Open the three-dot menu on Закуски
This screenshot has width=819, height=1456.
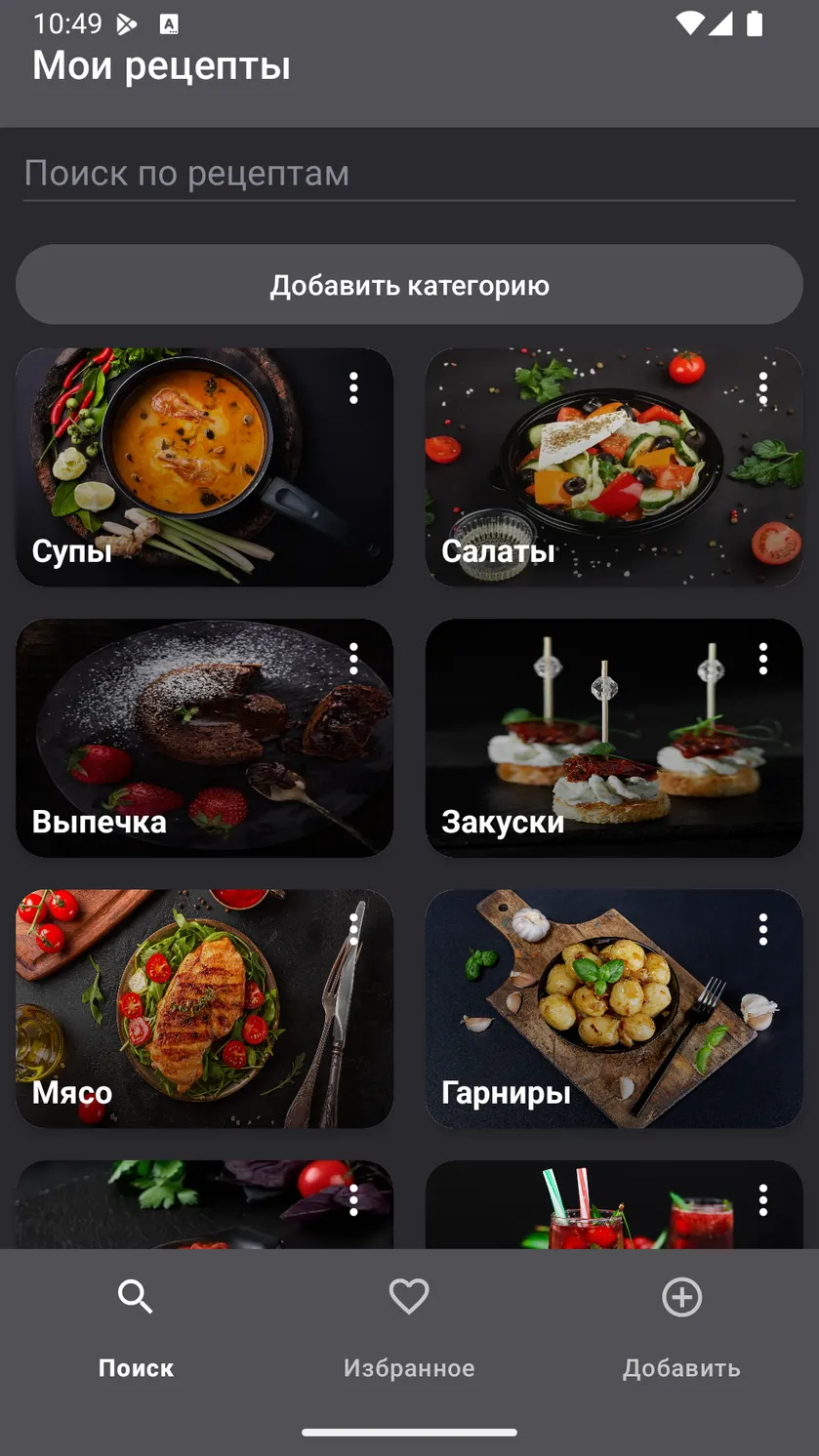click(x=763, y=659)
